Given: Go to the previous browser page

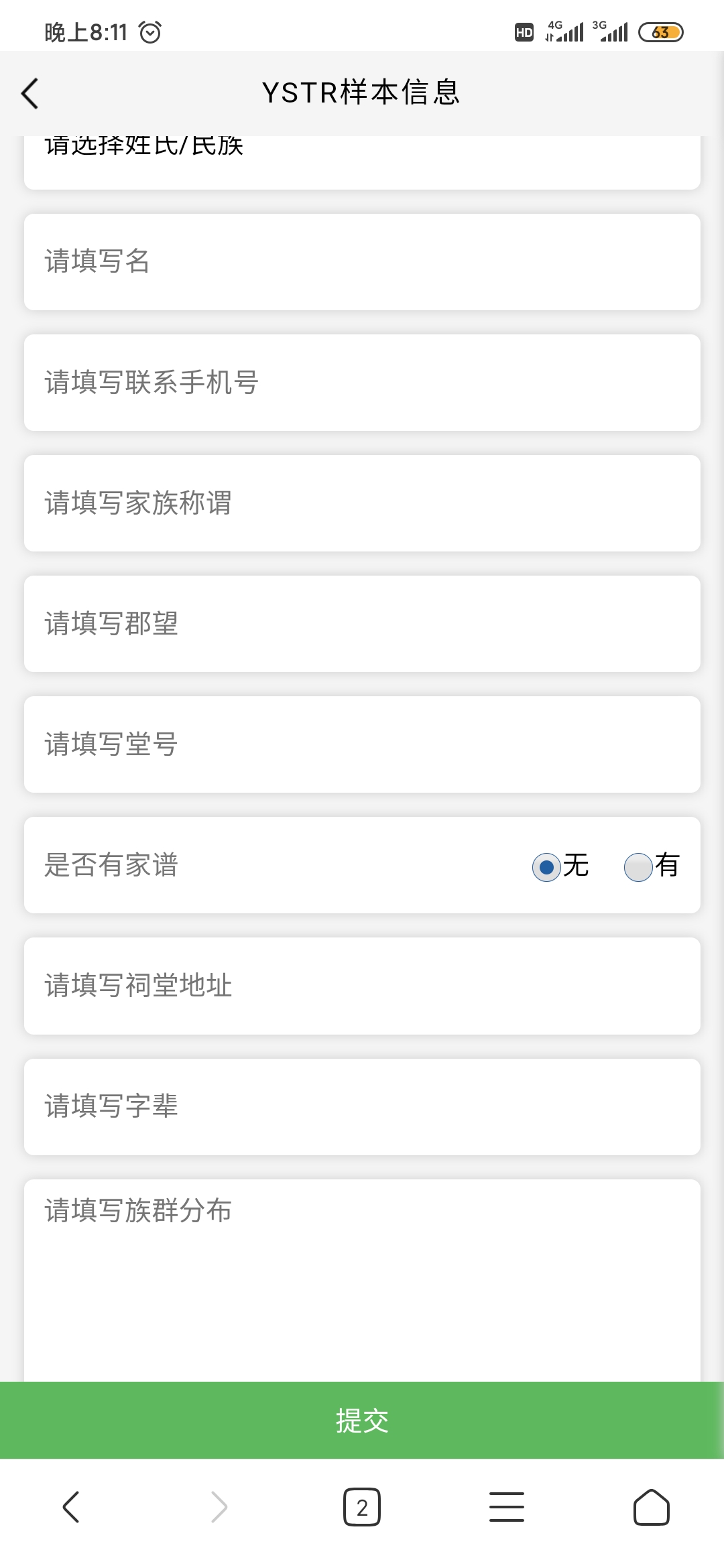Looking at the screenshot, I should click(71, 1507).
